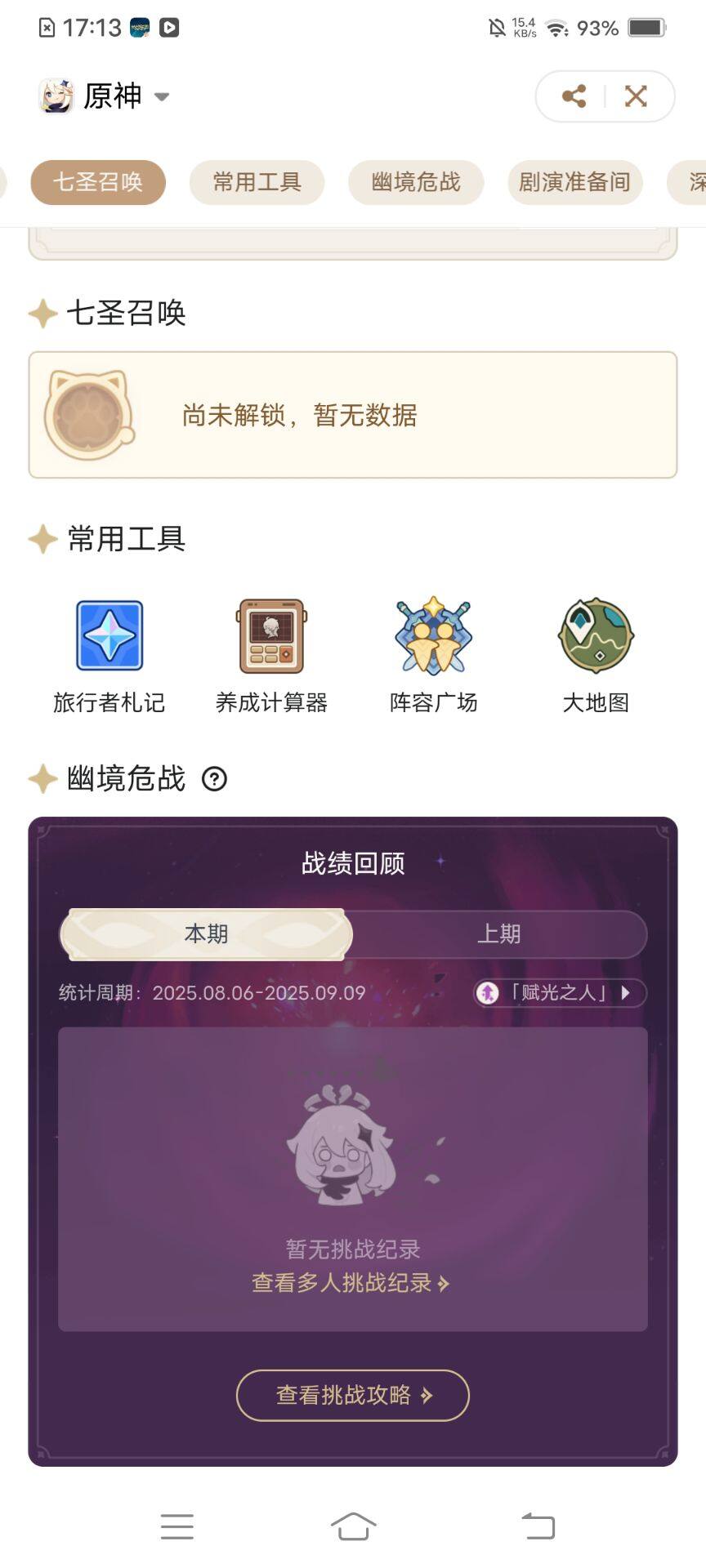The width and height of the screenshot is (706, 1568).
Task: Select the 七圣召唤 top tab
Action: point(98,182)
